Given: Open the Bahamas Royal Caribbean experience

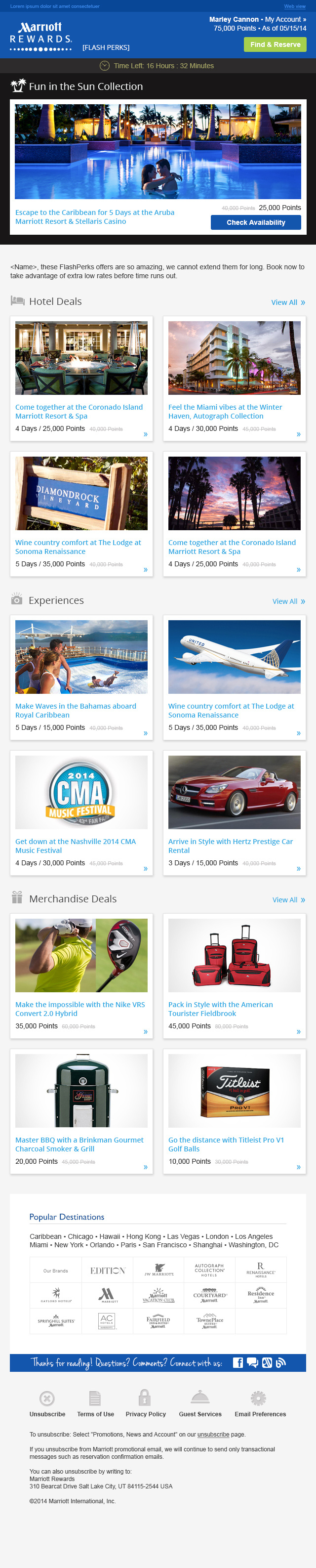Looking at the screenshot, I should point(76,710).
